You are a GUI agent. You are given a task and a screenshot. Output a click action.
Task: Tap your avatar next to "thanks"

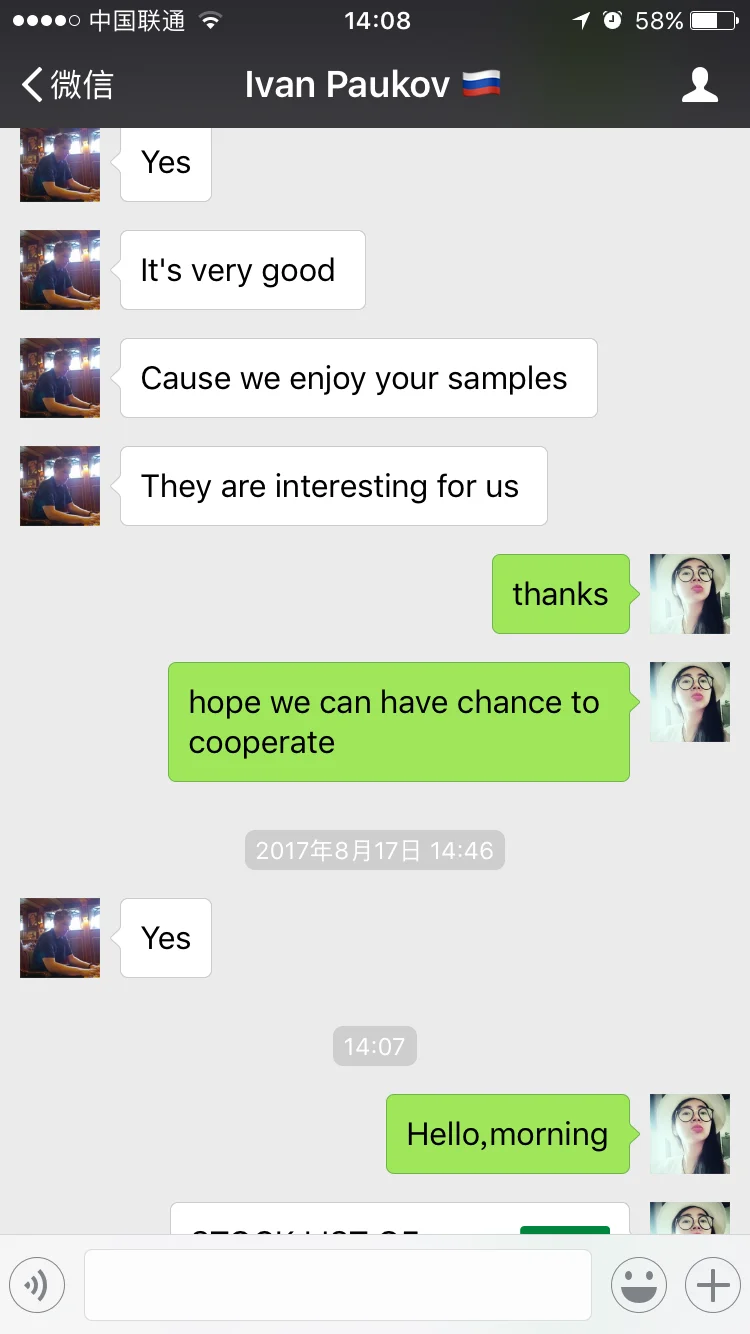pos(690,594)
